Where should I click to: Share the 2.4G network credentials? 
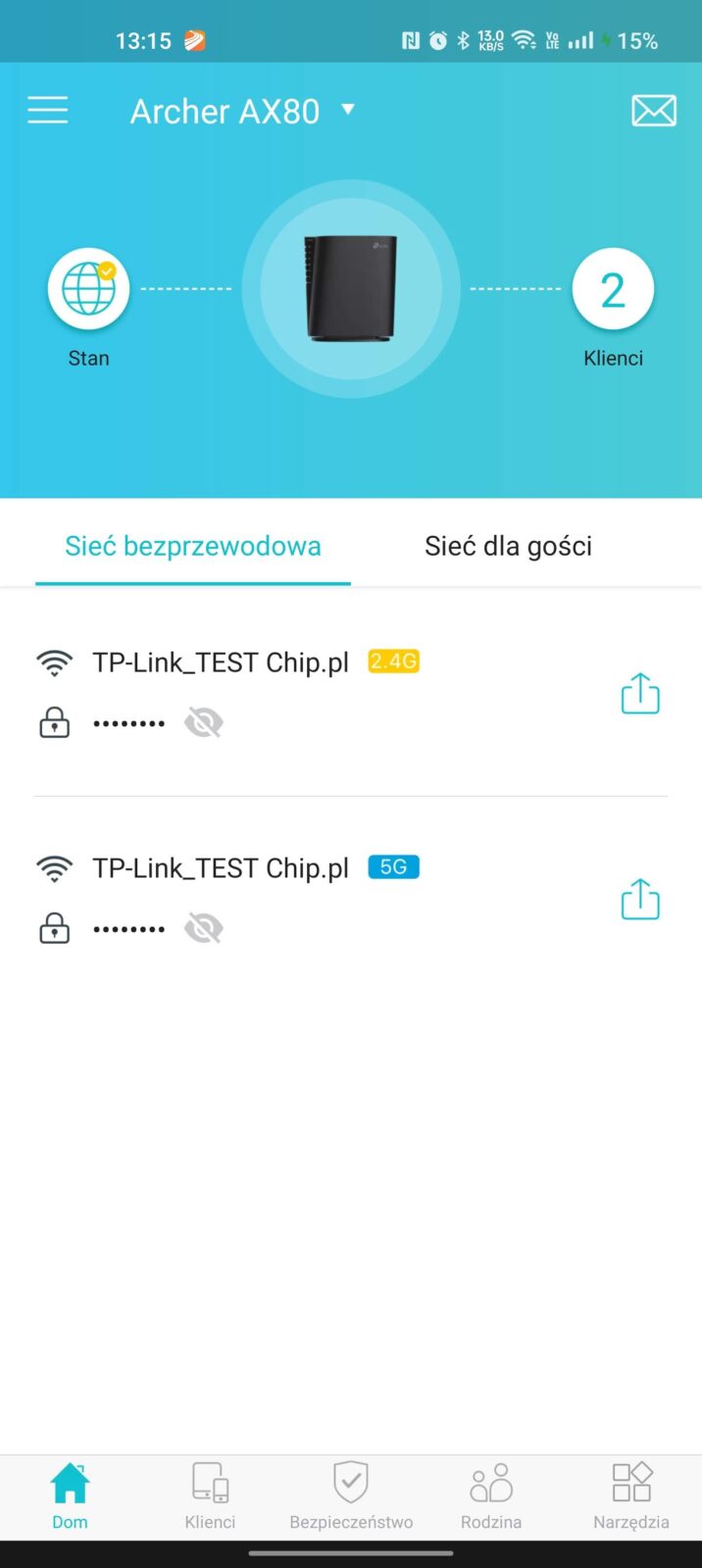(x=640, y=694)
